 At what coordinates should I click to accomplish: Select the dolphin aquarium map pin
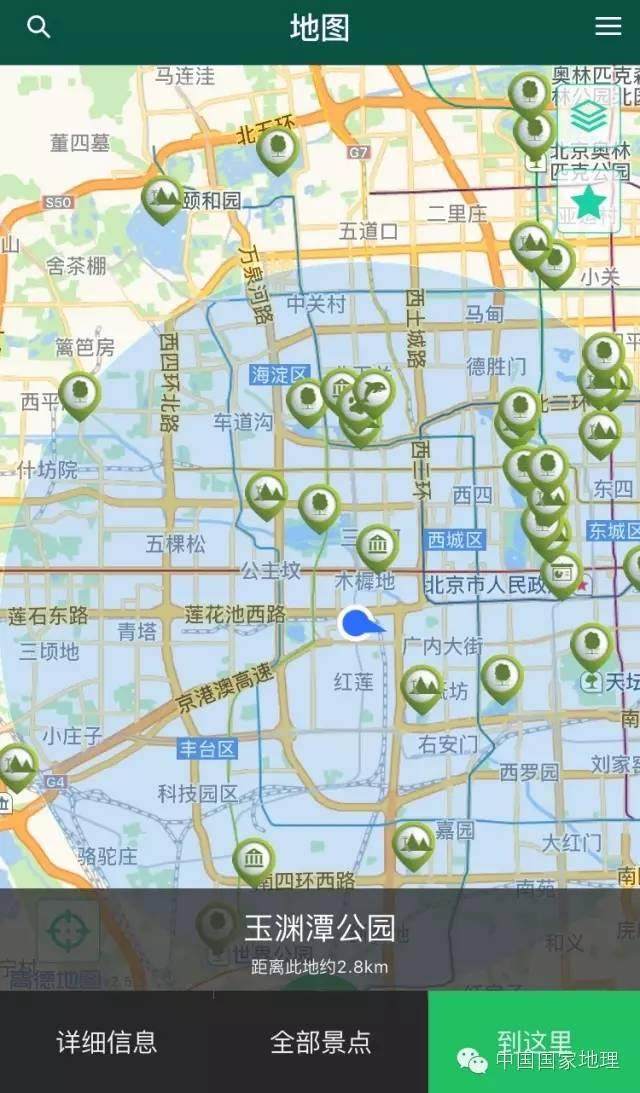375,392
